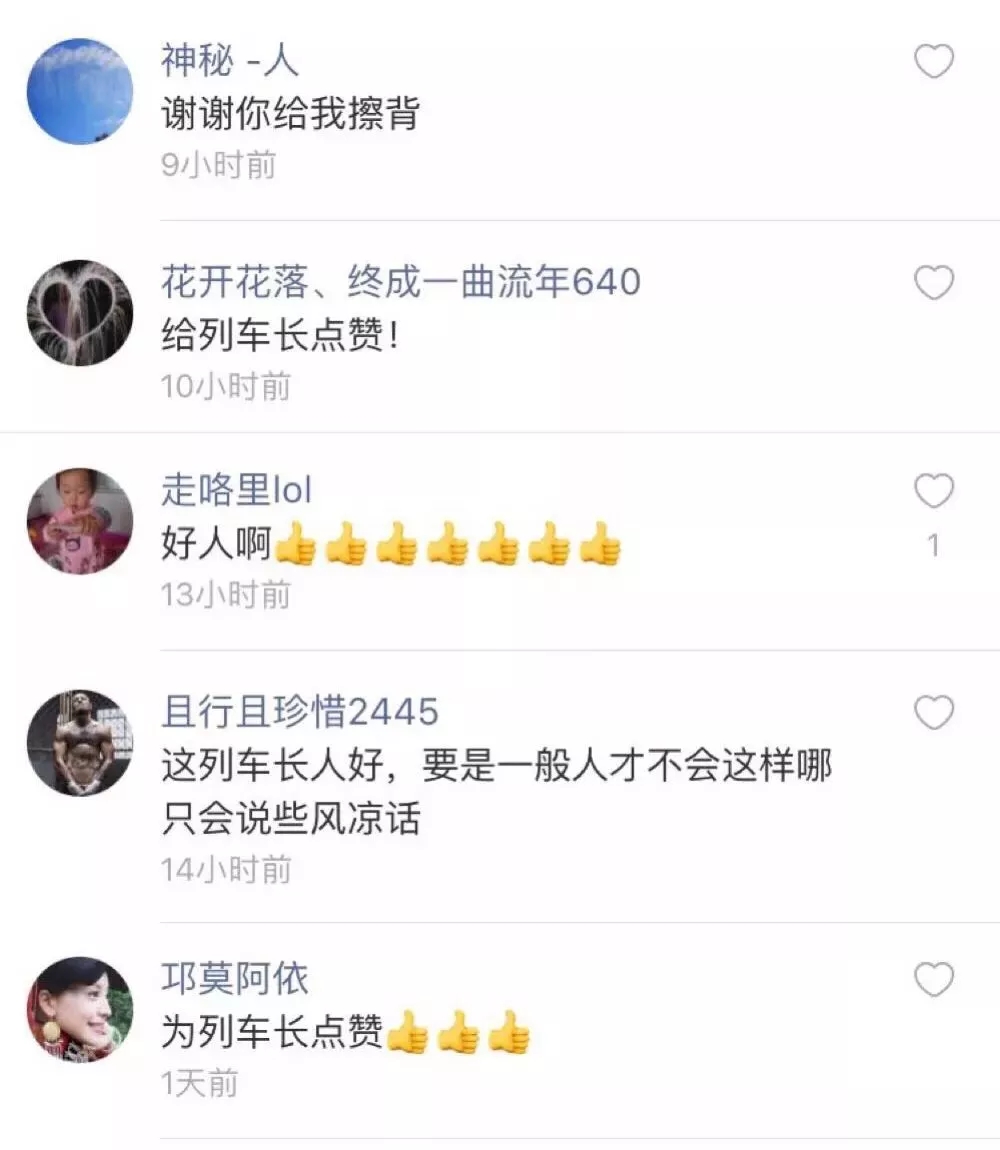Open 且行且珍惜2445's avatar
Screen dimensions: 1000x1150
(x=80, y=742)
